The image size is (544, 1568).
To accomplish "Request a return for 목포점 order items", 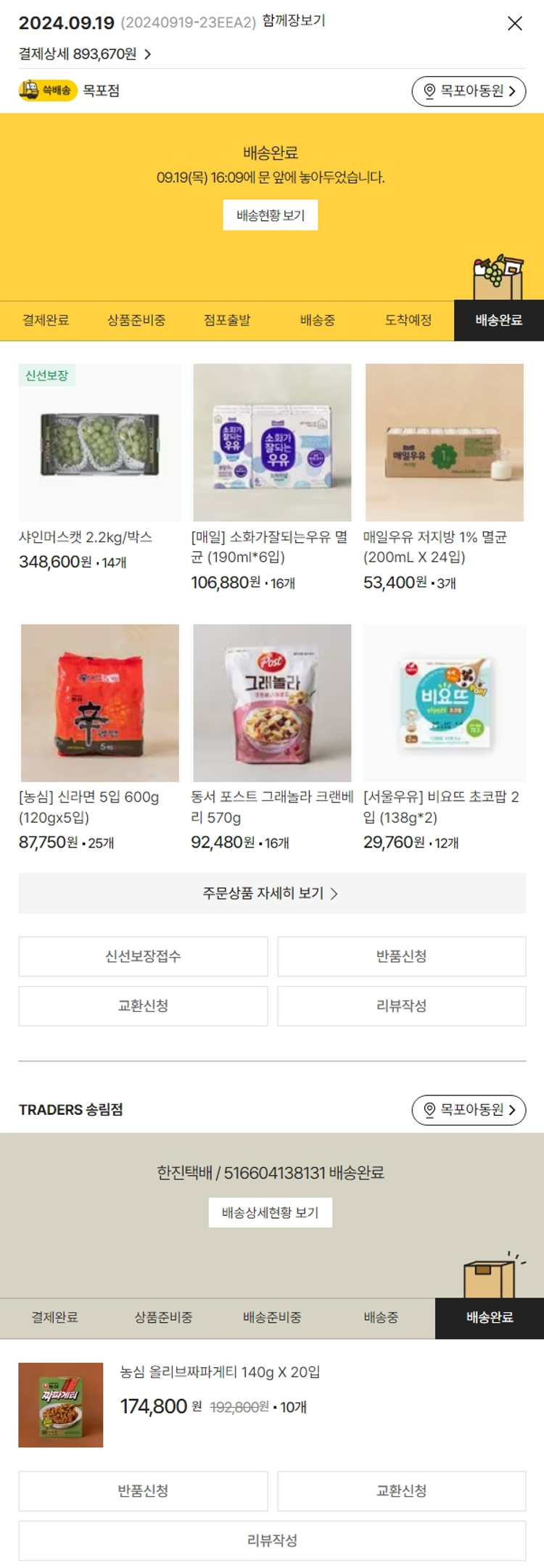I will [401, 956].
